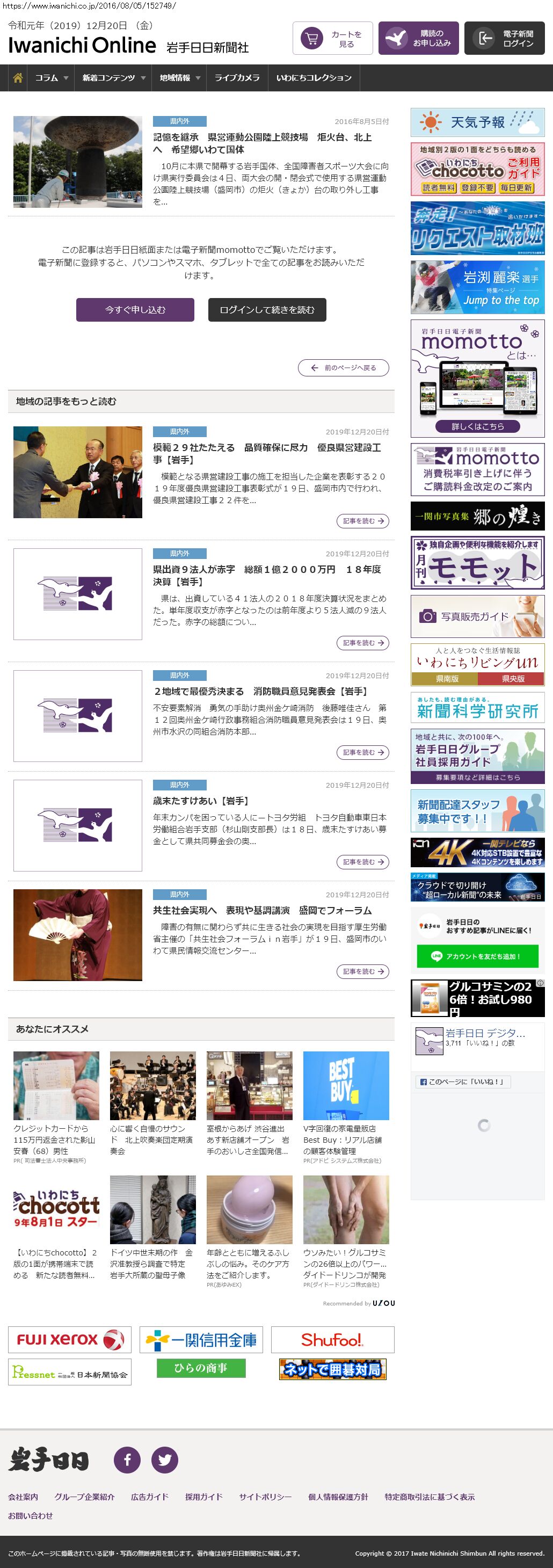Open the cart via カートを見る
The height and width of the screenshot is (1568, 553).
(x=332, y=38)
